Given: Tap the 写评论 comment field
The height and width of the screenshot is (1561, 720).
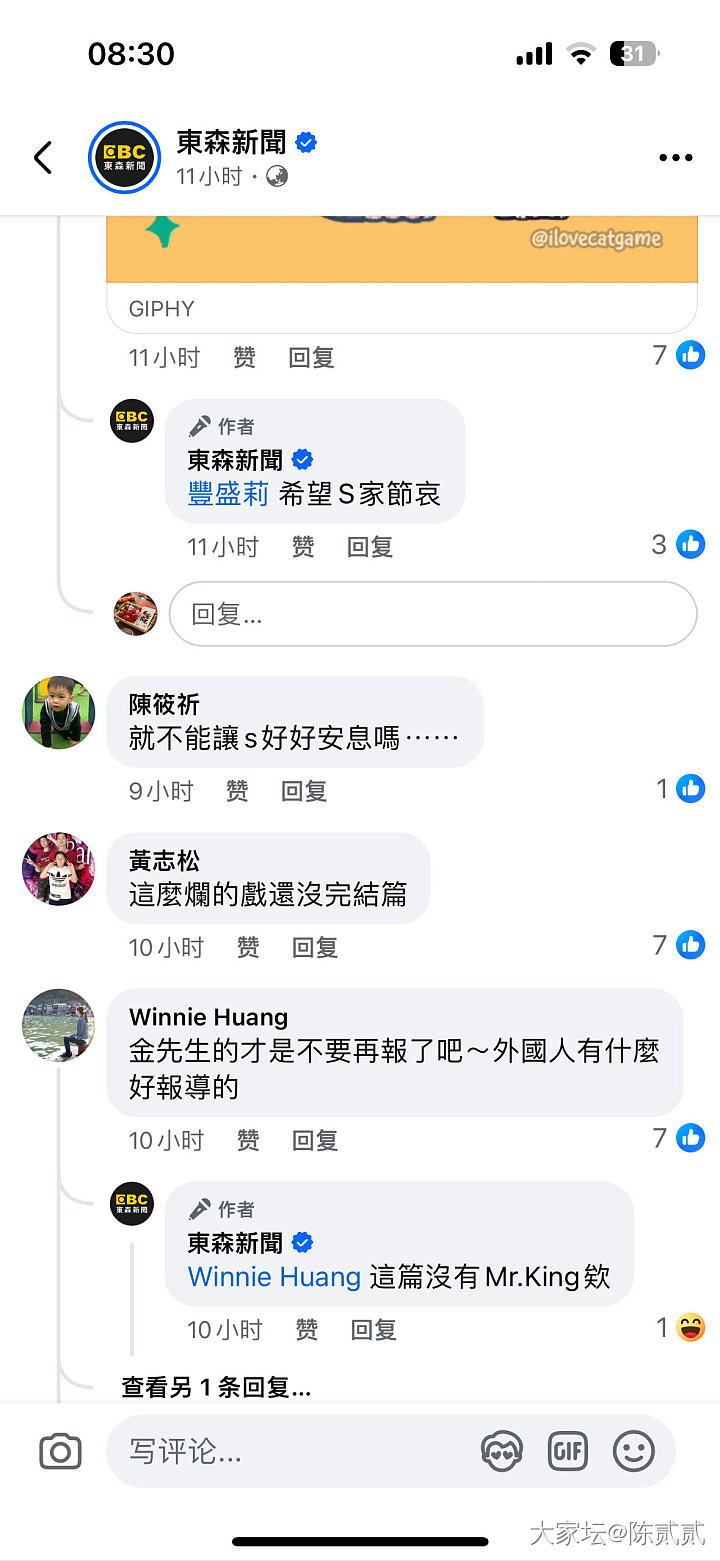Looking at the screenshot, I should point(290,1452).
